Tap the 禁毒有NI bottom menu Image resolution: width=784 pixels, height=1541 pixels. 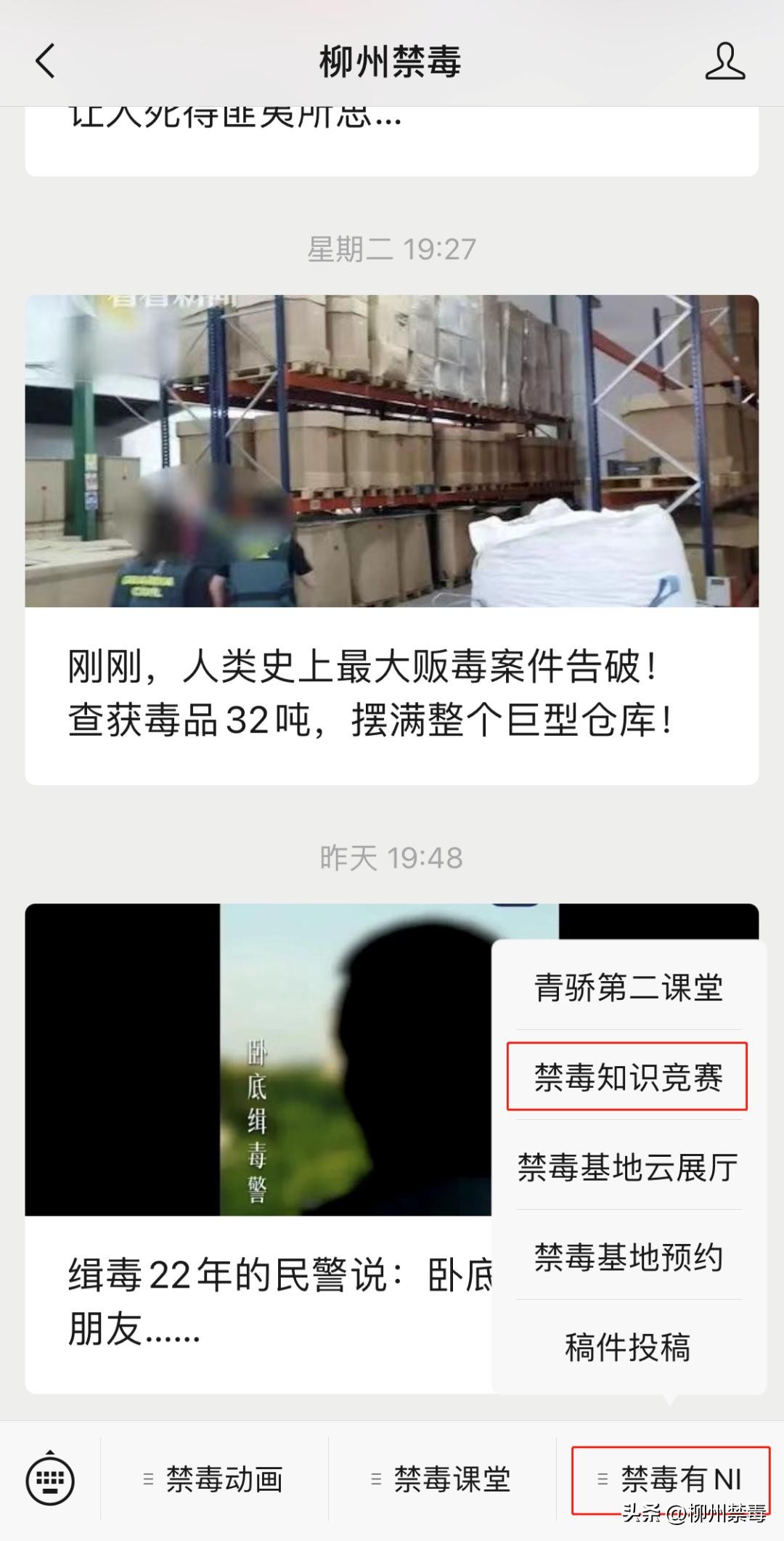(x=671, y=1479)
